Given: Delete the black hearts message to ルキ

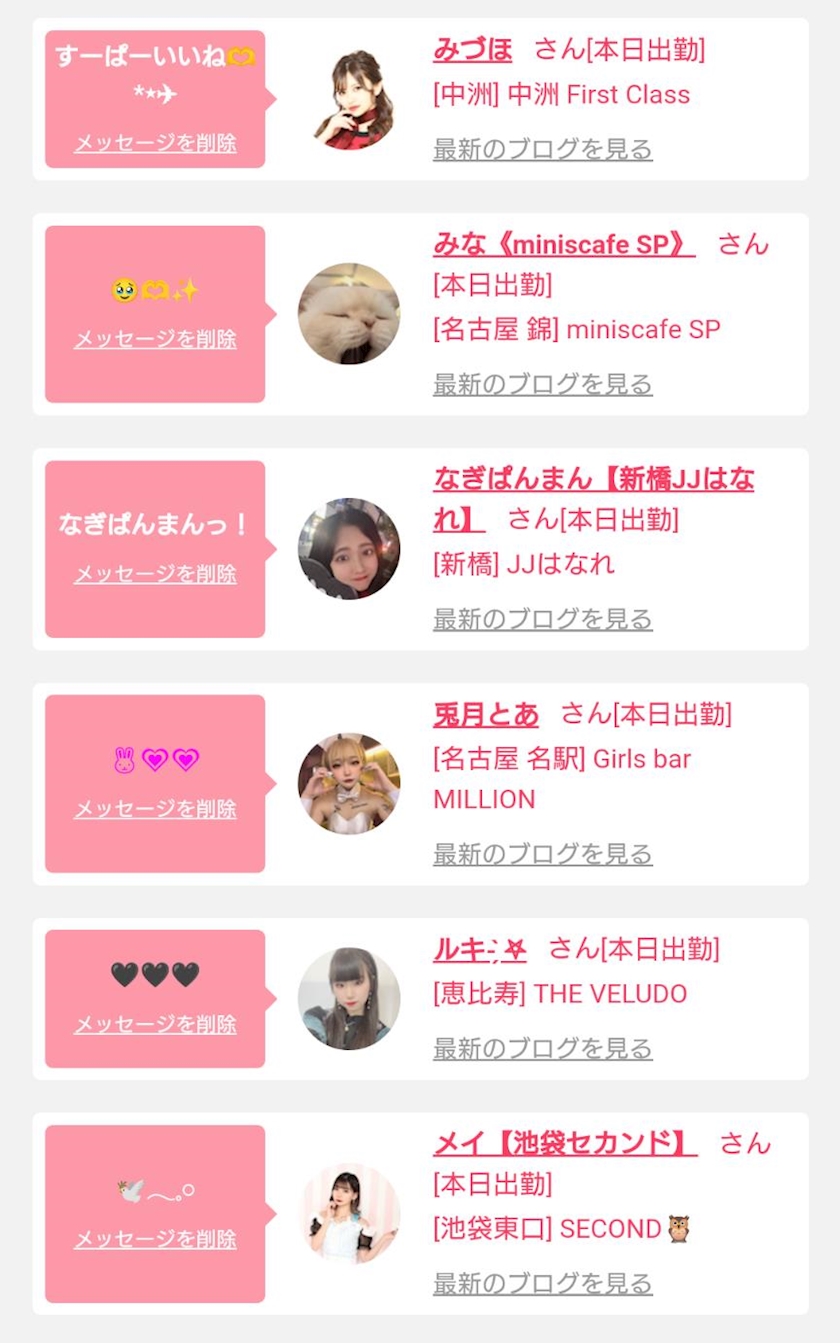Looking at the screenshot, I should [155, 1025].
